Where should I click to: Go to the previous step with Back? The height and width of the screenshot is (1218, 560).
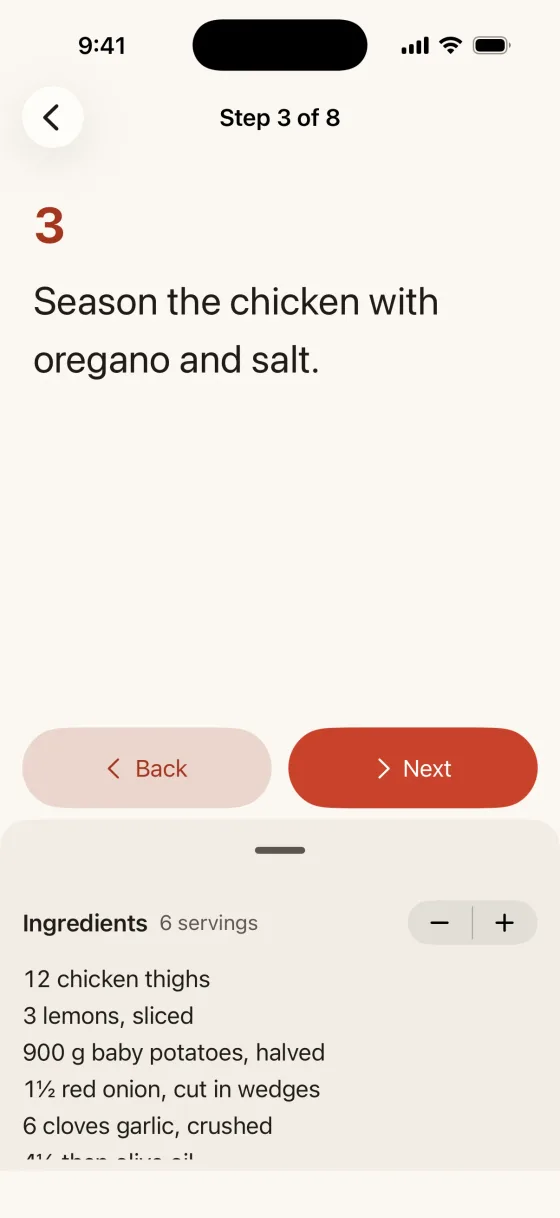tap(147, 768)
